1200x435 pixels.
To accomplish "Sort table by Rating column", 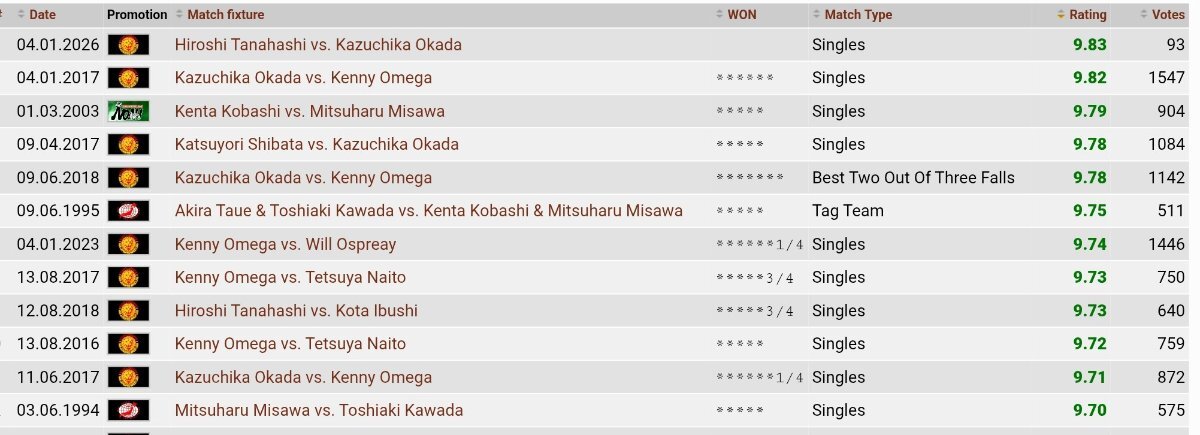I will (x=1088, y=15).
